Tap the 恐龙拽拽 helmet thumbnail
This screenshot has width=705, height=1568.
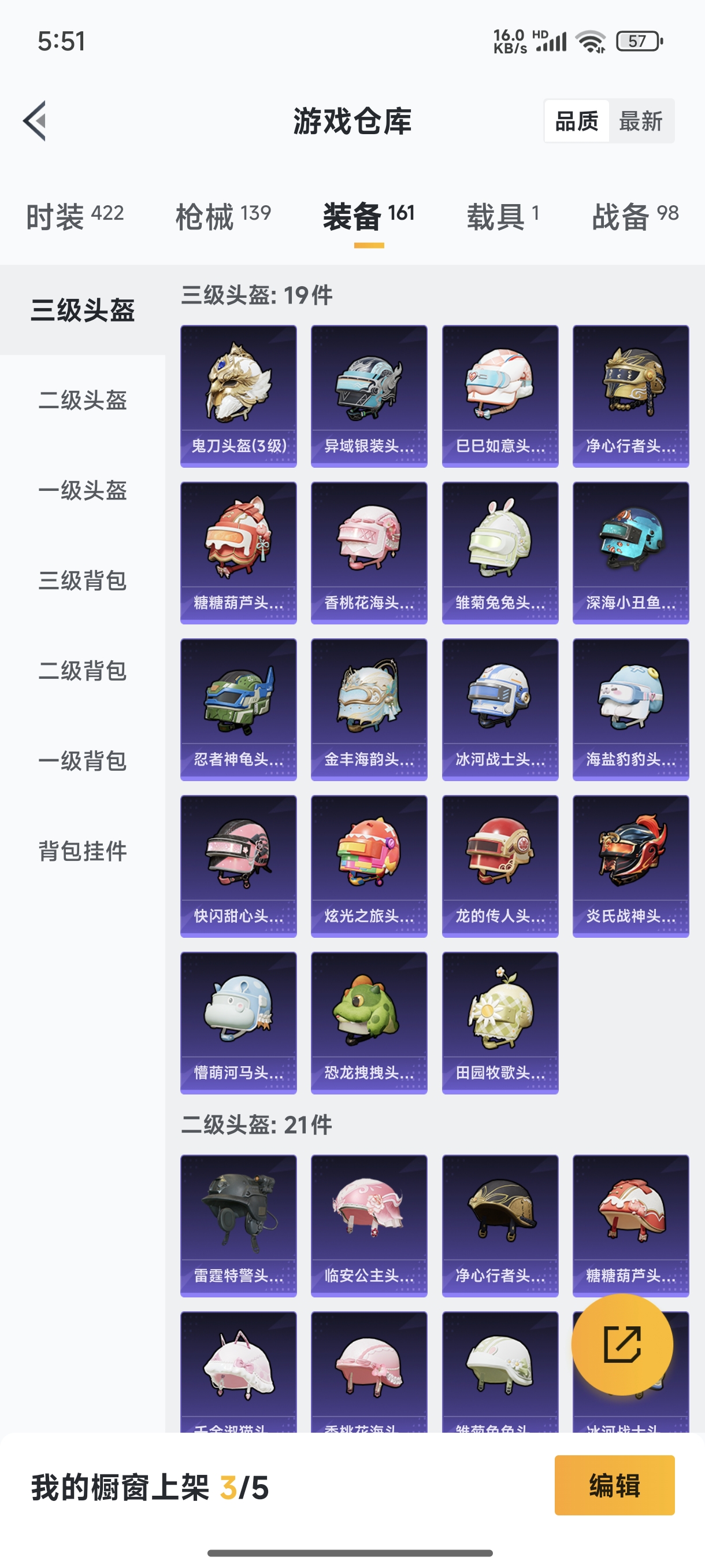[x=369, y=1023]
